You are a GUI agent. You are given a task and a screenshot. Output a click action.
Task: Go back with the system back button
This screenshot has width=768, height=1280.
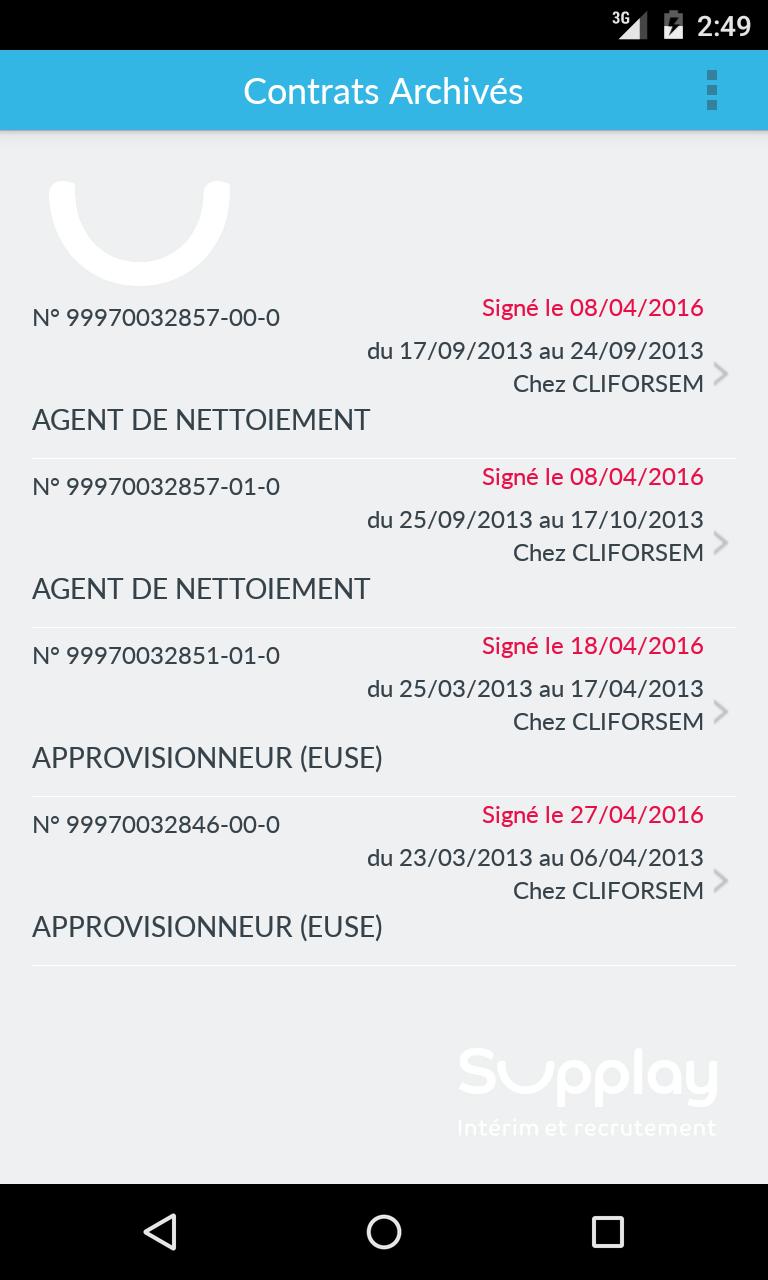(160, 1231)
